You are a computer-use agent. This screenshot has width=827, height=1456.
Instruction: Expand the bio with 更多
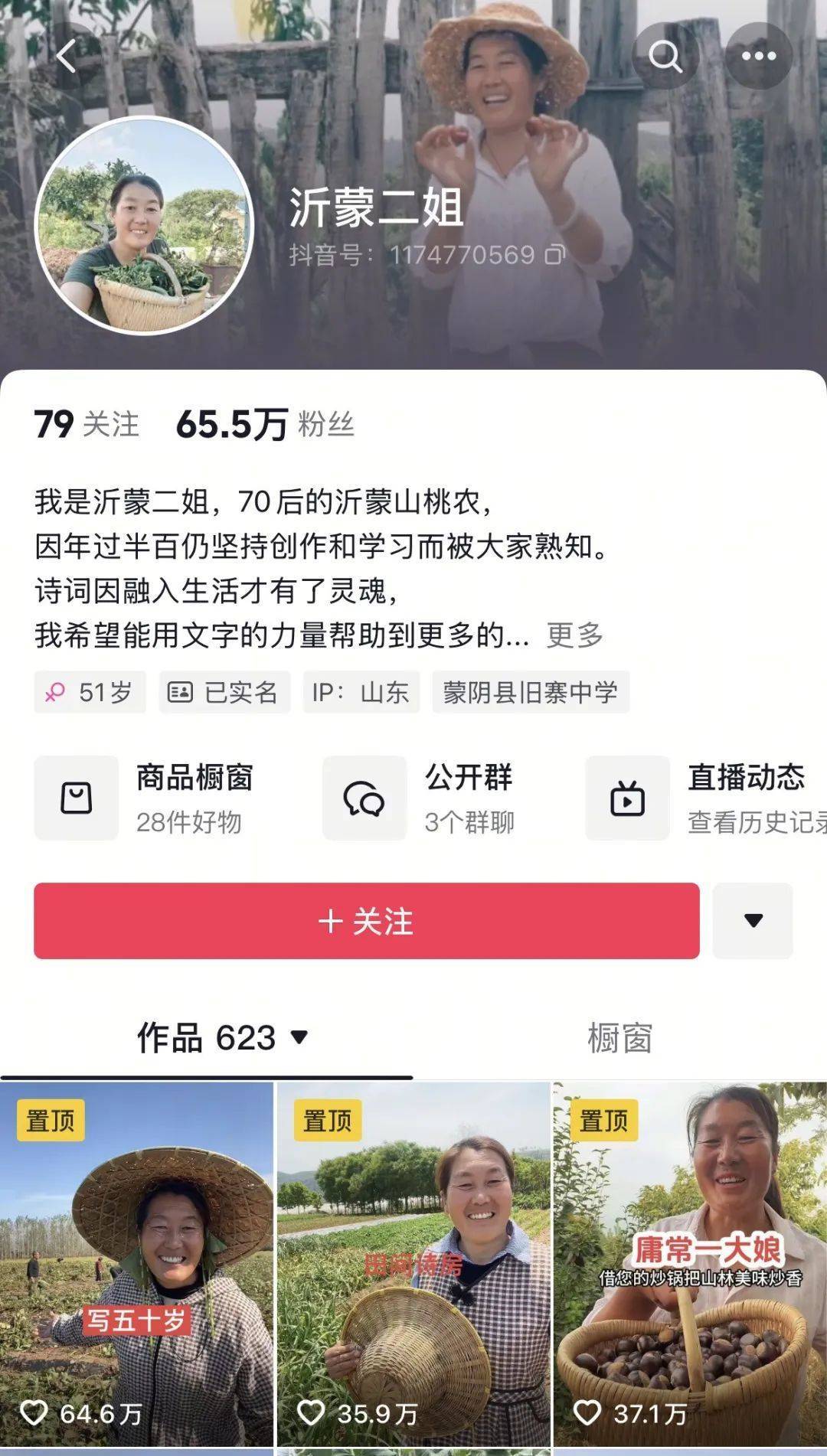point(574,635)
